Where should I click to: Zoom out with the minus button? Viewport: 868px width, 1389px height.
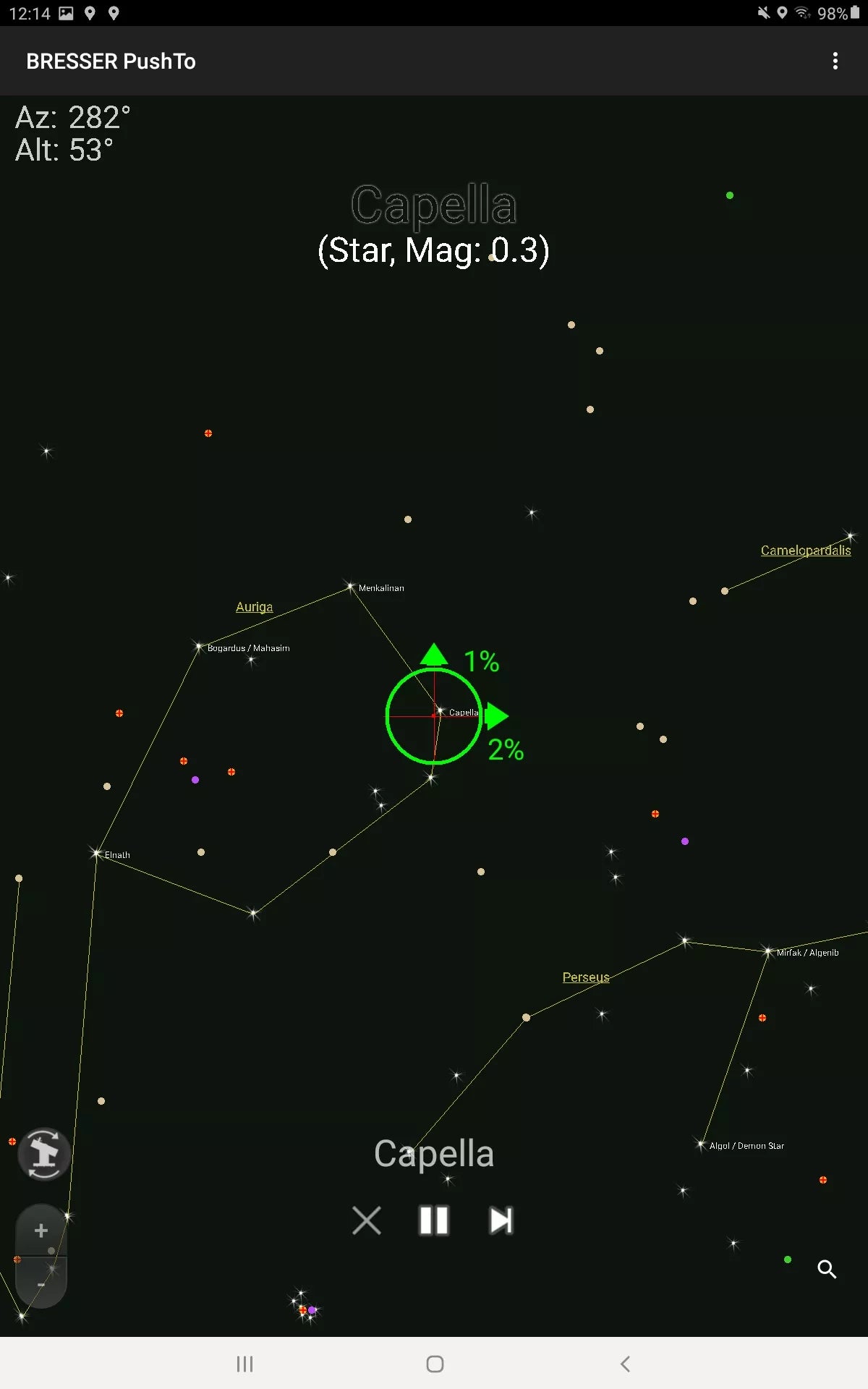click(41, 1284)
